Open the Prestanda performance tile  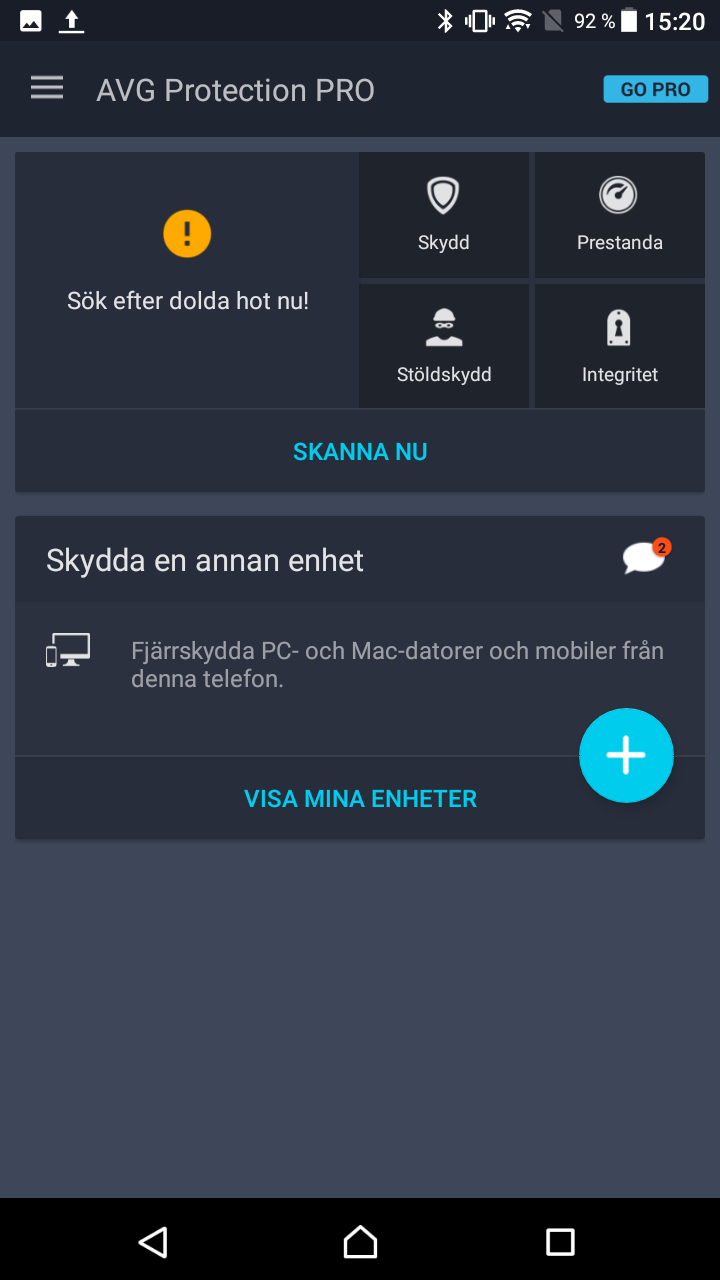tap(619, 215)
